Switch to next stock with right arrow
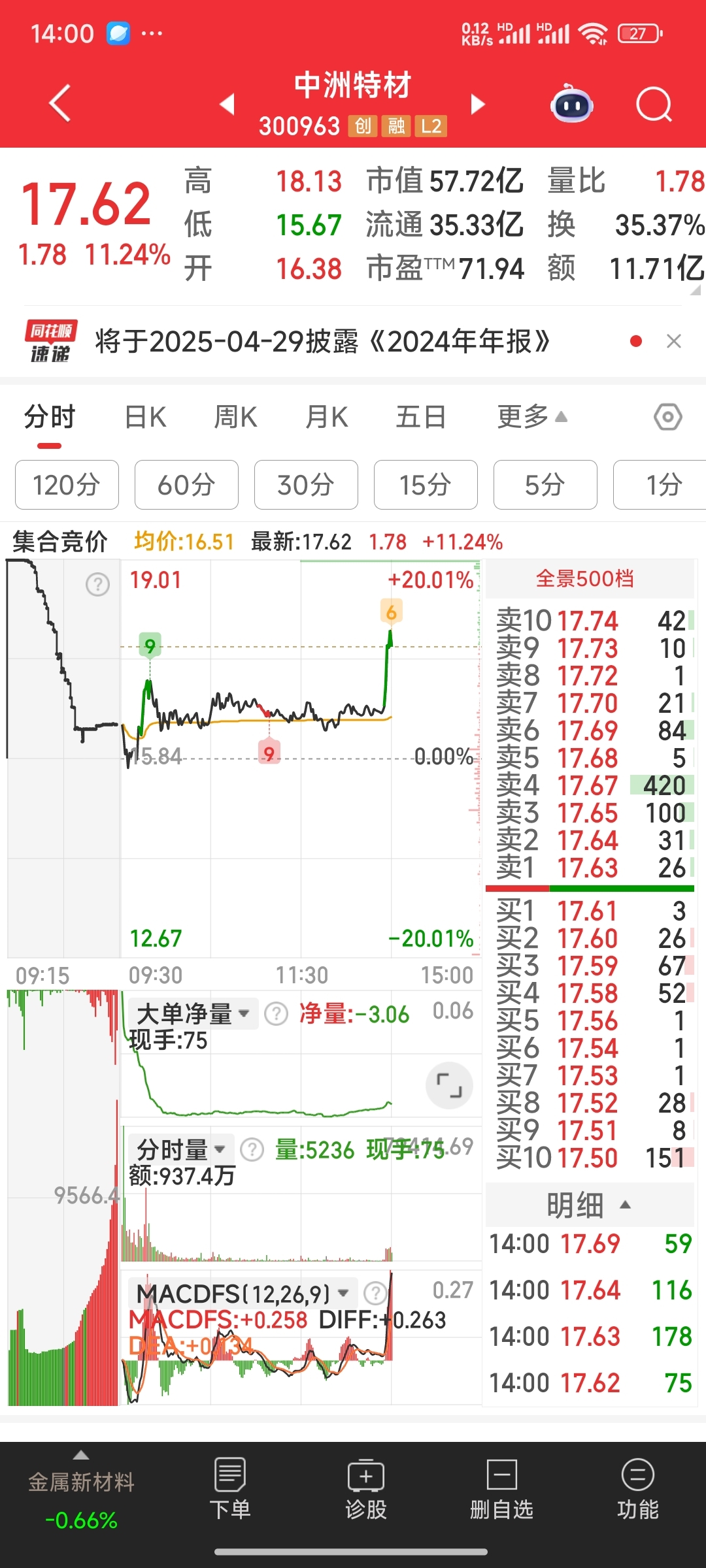The image size is (706, 1568). point(478,104)
